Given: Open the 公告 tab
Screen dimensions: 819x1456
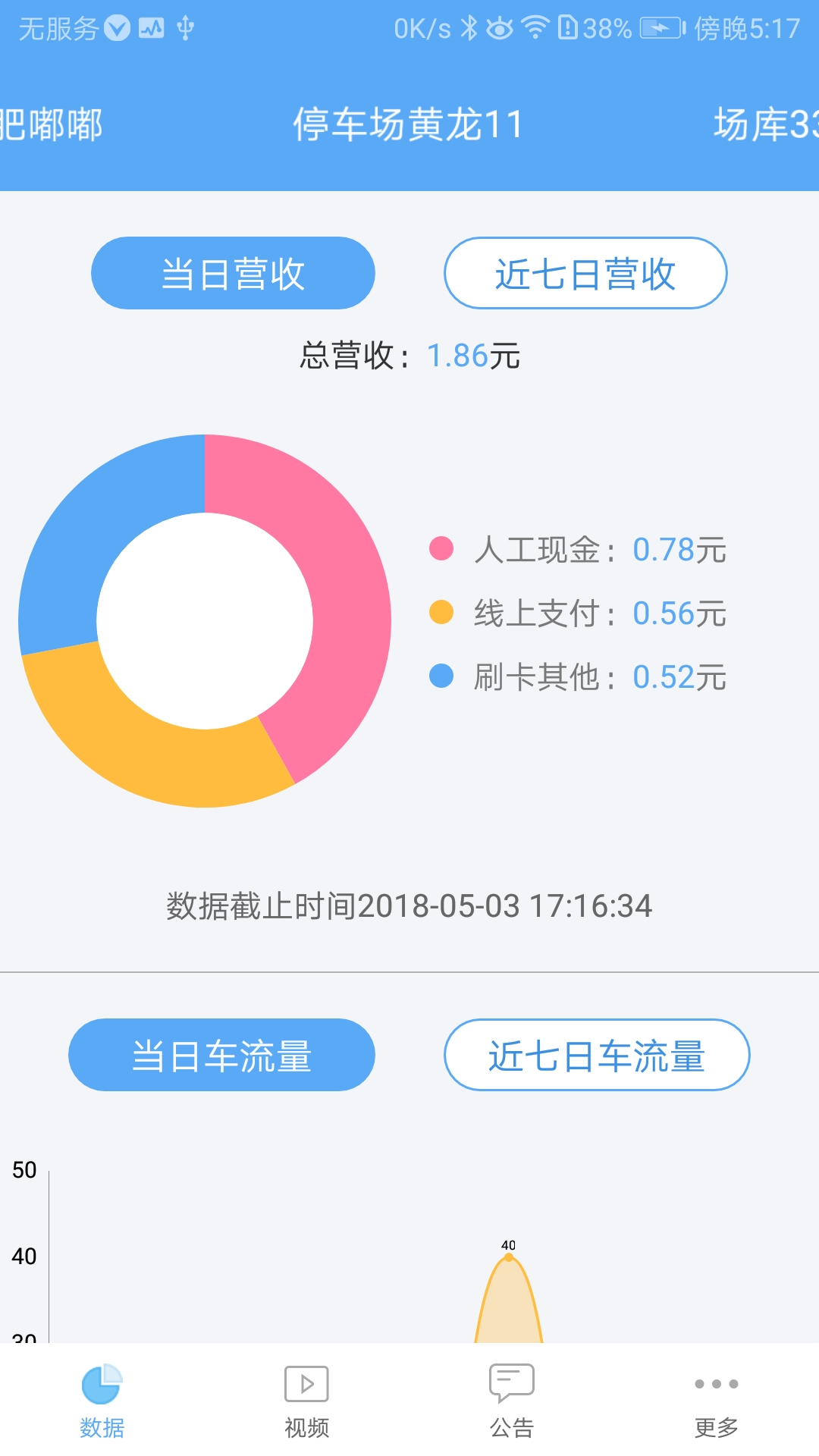Looking at the screenshot, I should point(512,1401).
